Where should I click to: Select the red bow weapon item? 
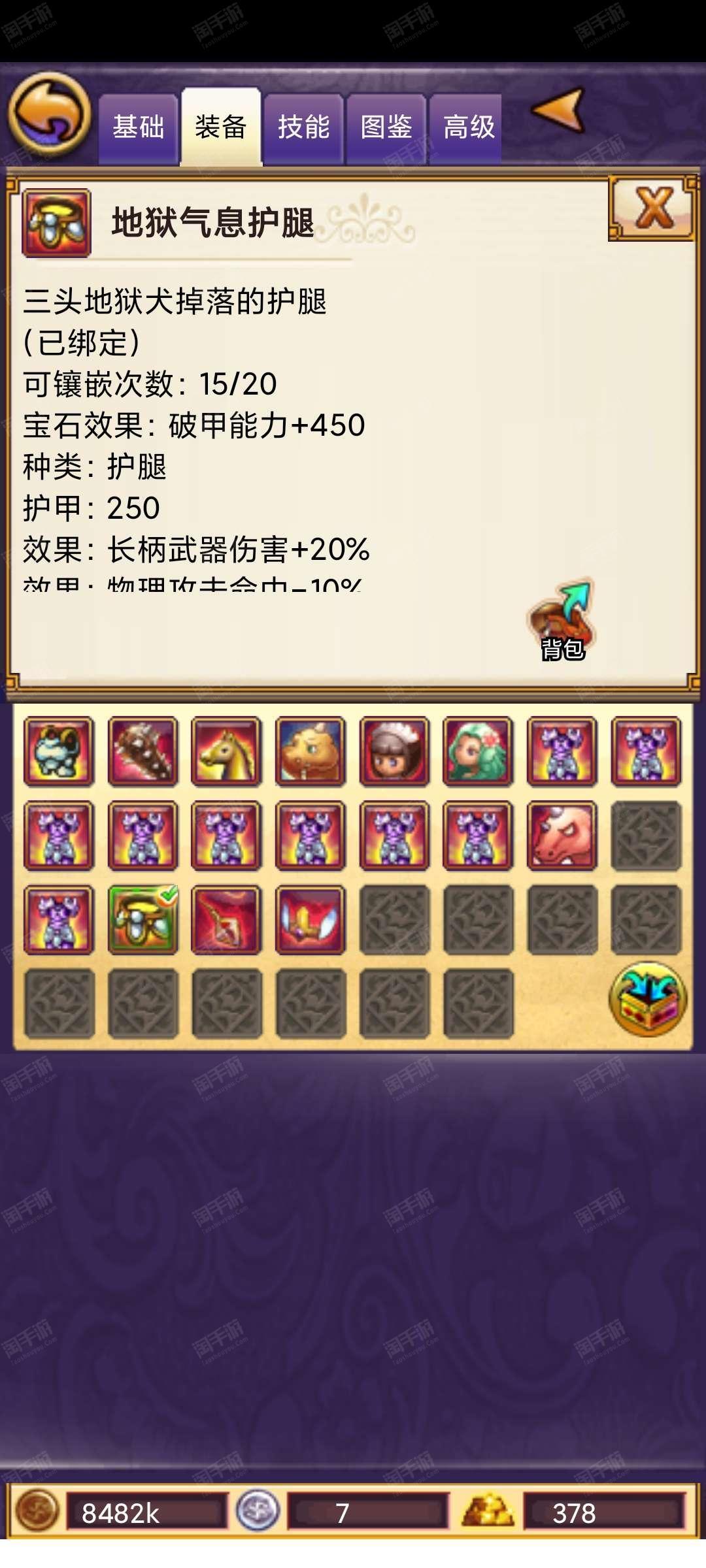click(227, 919)
